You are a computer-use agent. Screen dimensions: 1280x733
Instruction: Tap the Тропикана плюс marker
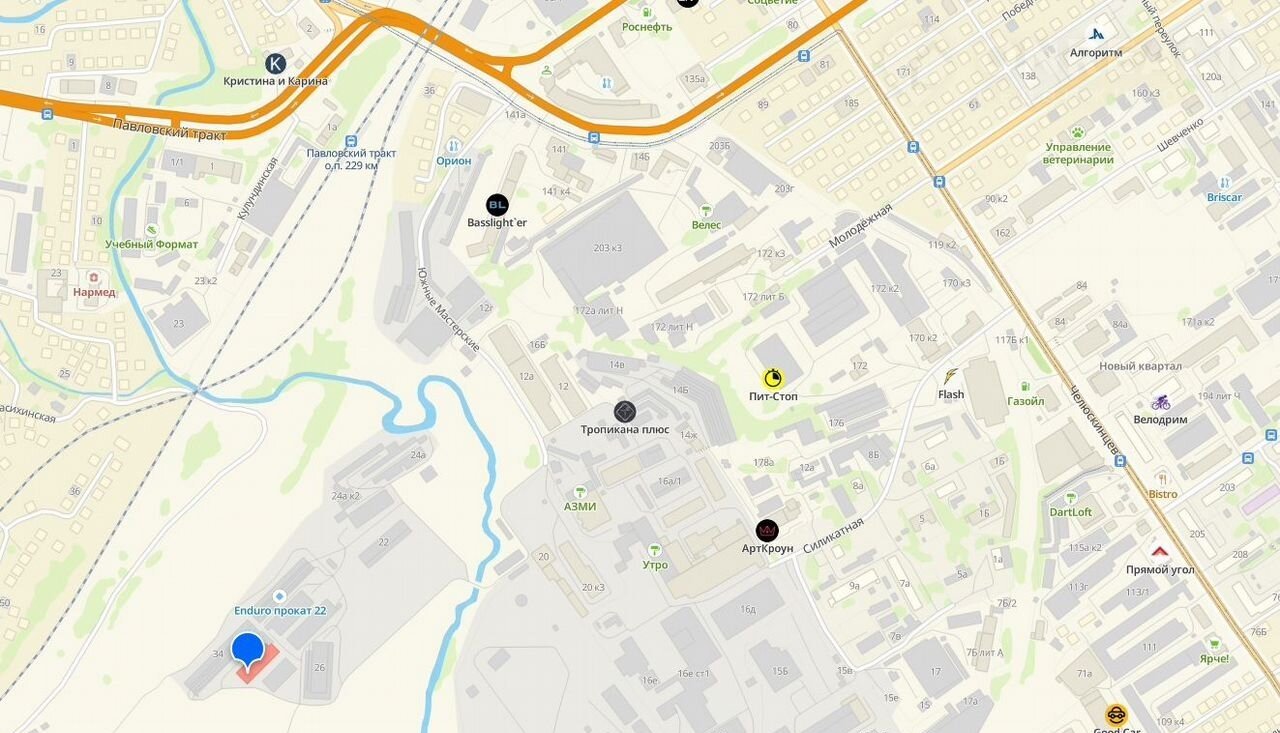click(625, 412)
